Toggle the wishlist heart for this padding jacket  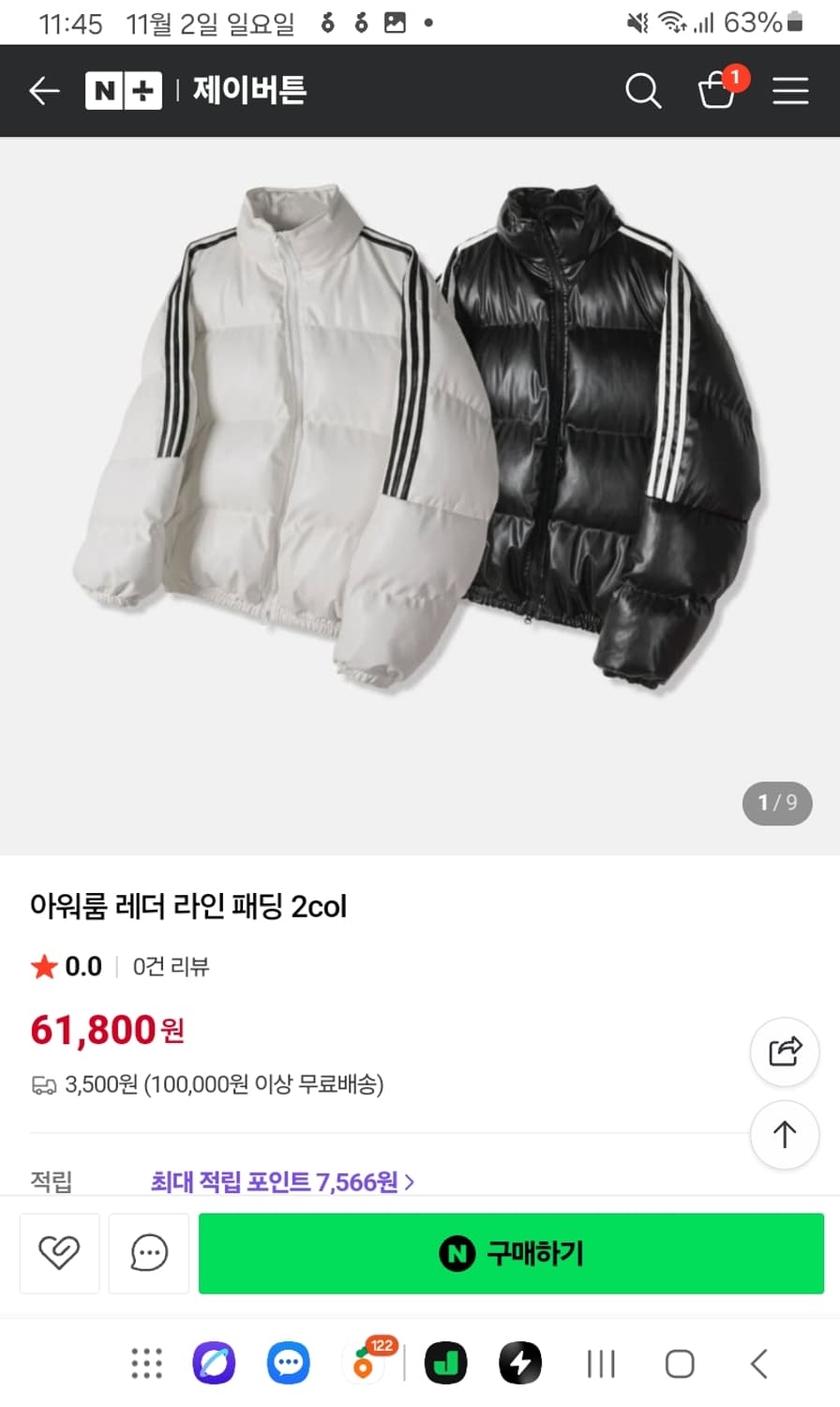pos(59,1253)
